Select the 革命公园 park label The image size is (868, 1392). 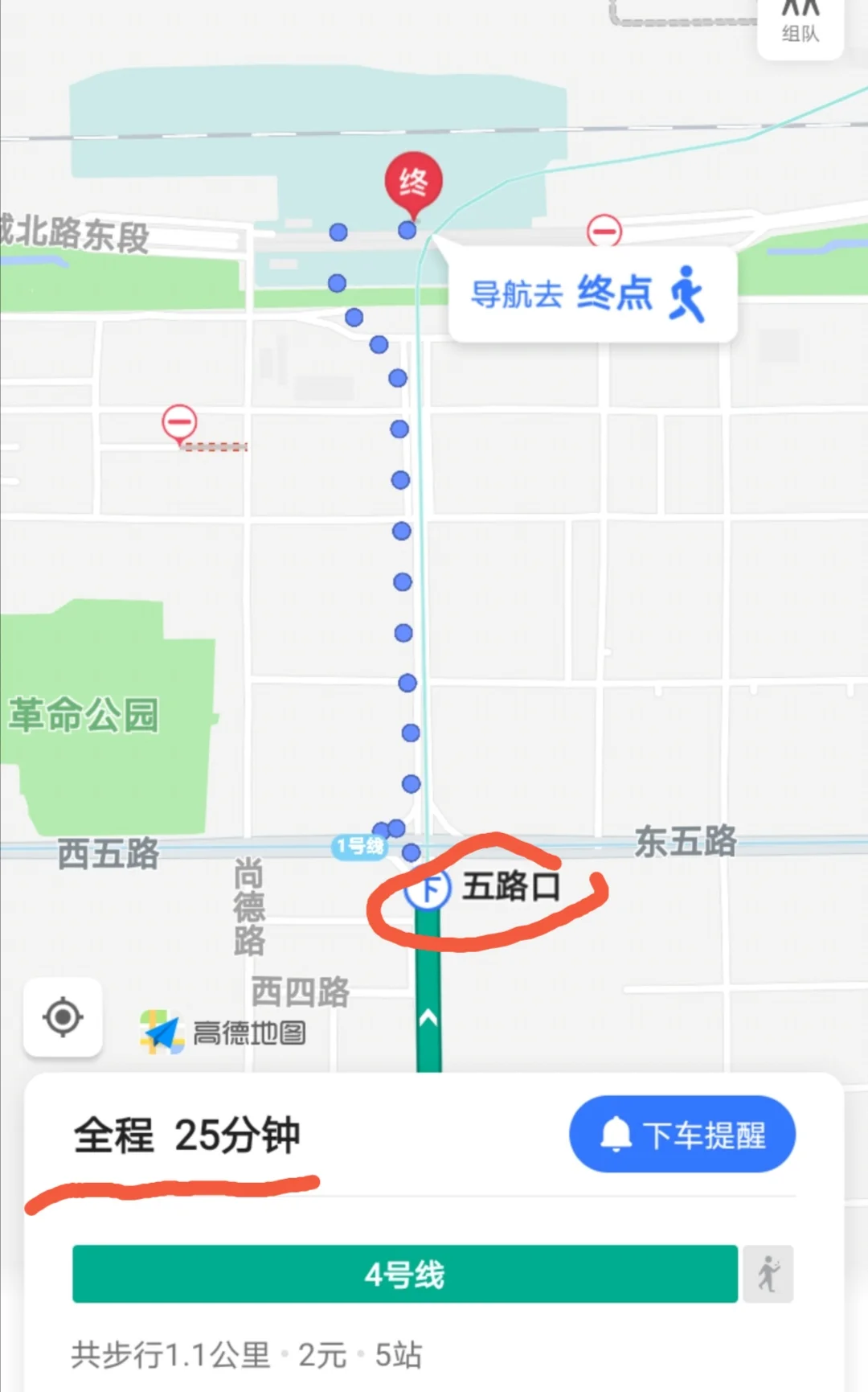[x=83, y=716]
